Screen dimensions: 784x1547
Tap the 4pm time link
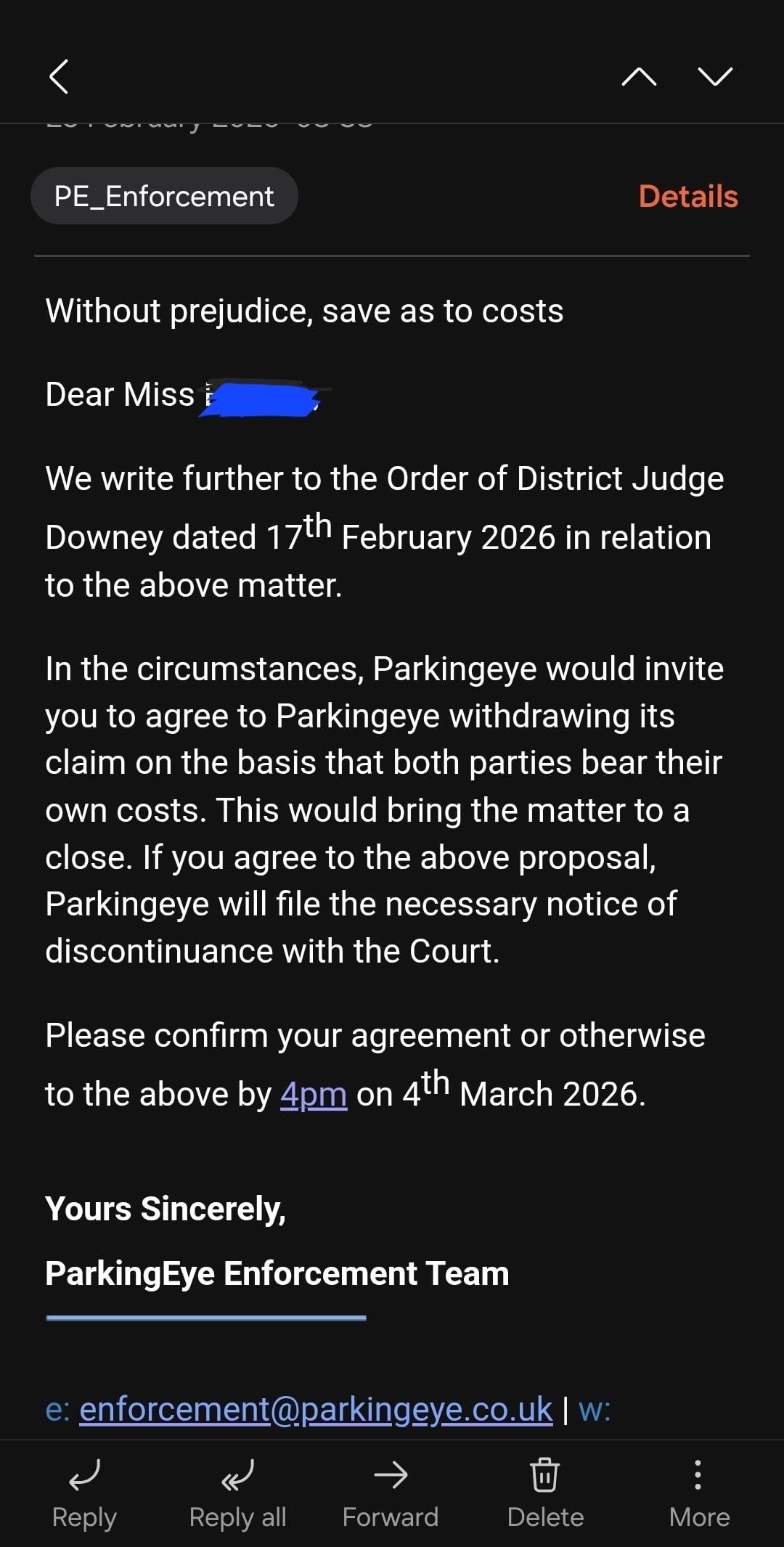(314, 1094)
